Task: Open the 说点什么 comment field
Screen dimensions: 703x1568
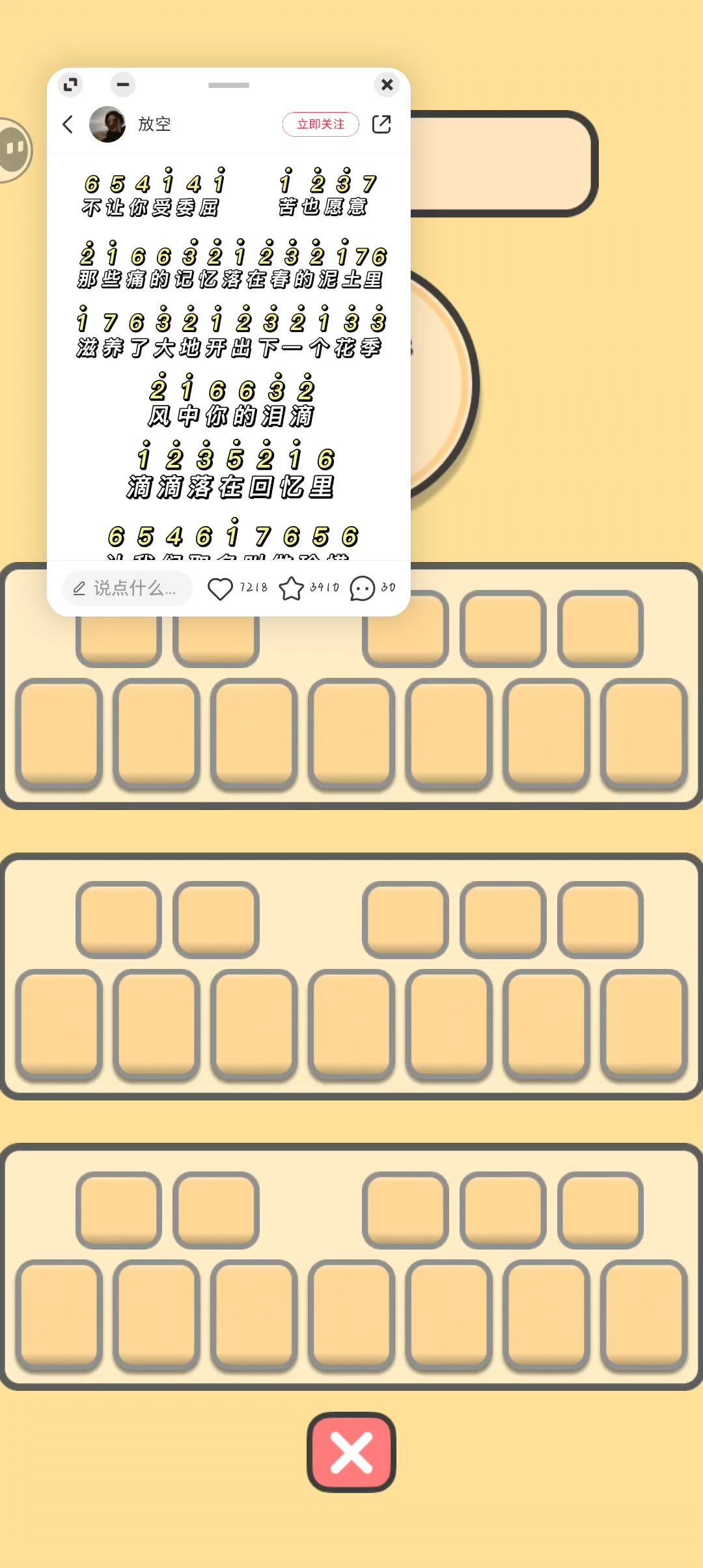Action: tap(128, 589)
